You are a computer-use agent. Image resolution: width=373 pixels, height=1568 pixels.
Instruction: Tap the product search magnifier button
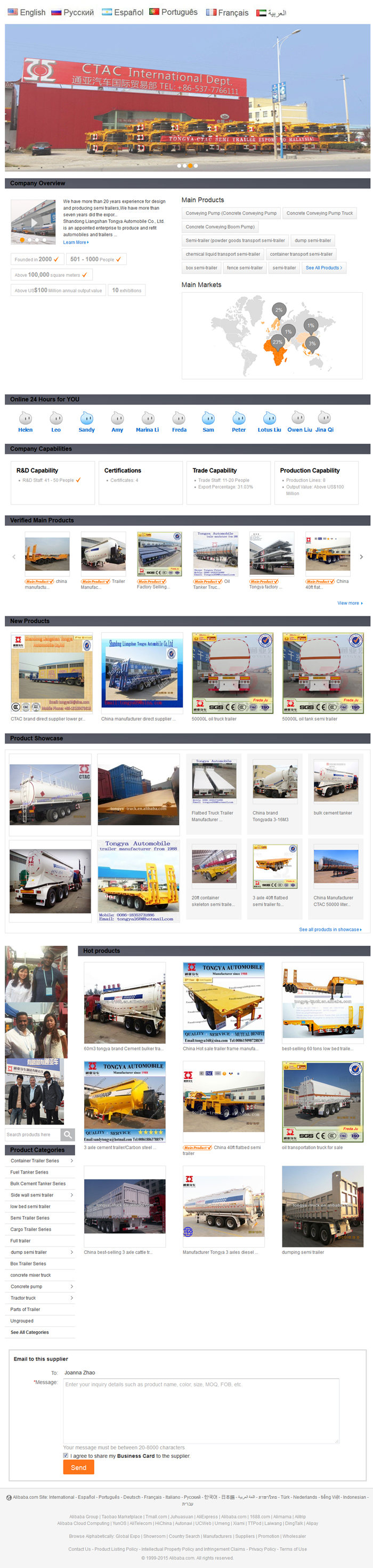(x=68, y=1135)
